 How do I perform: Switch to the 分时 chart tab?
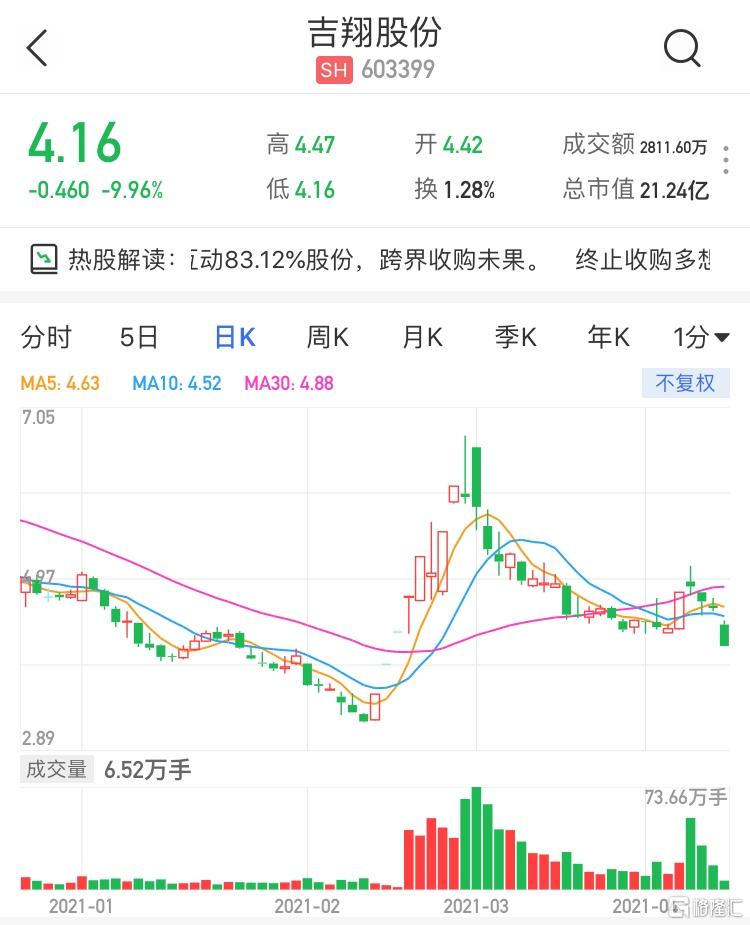pos(46,338)
